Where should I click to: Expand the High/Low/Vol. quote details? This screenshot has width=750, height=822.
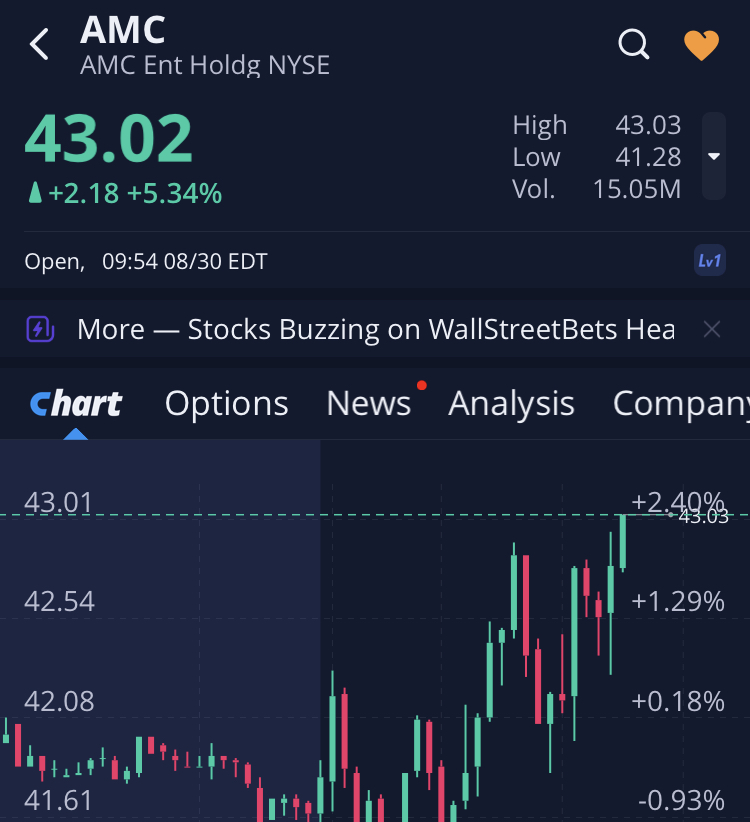[713, 156]
